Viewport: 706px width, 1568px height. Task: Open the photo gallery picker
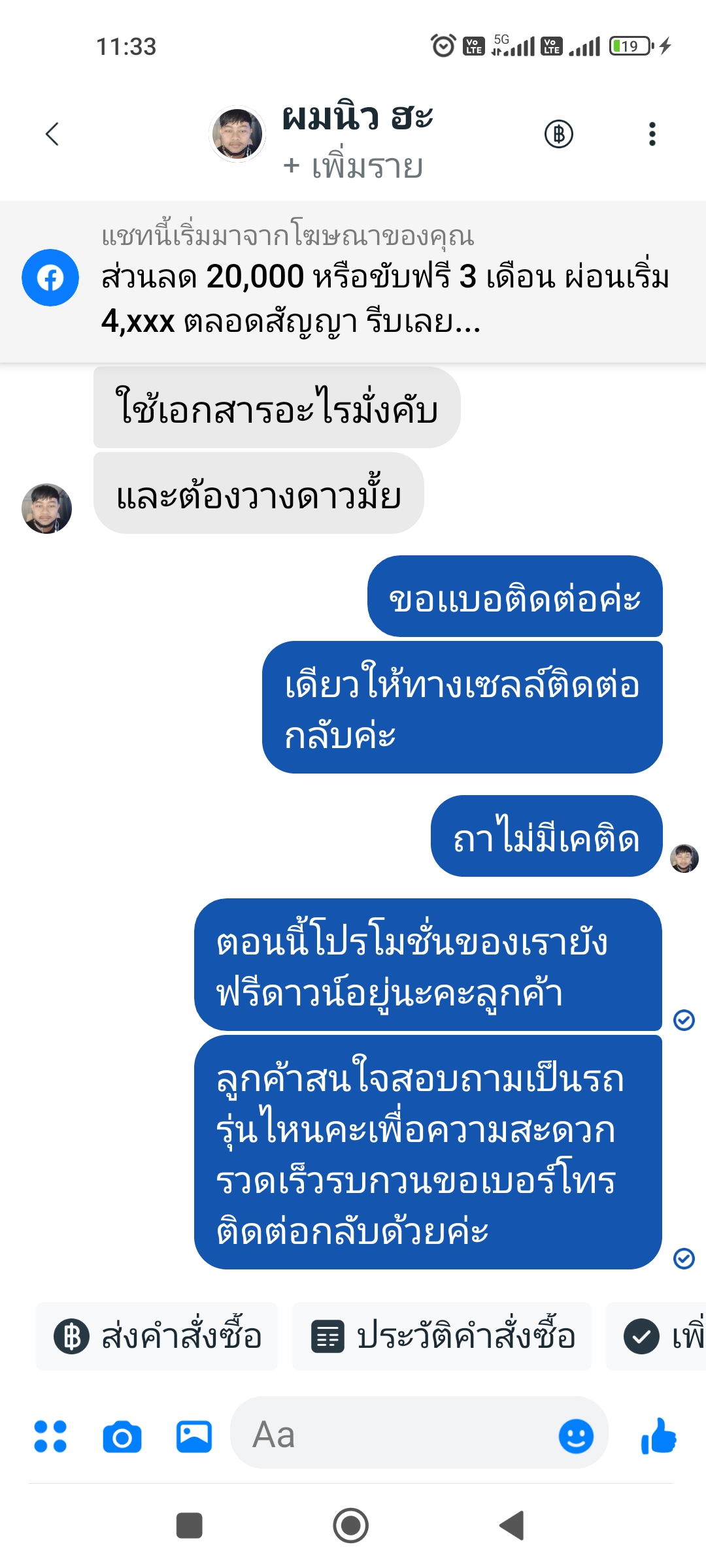tap(194, 1437)
